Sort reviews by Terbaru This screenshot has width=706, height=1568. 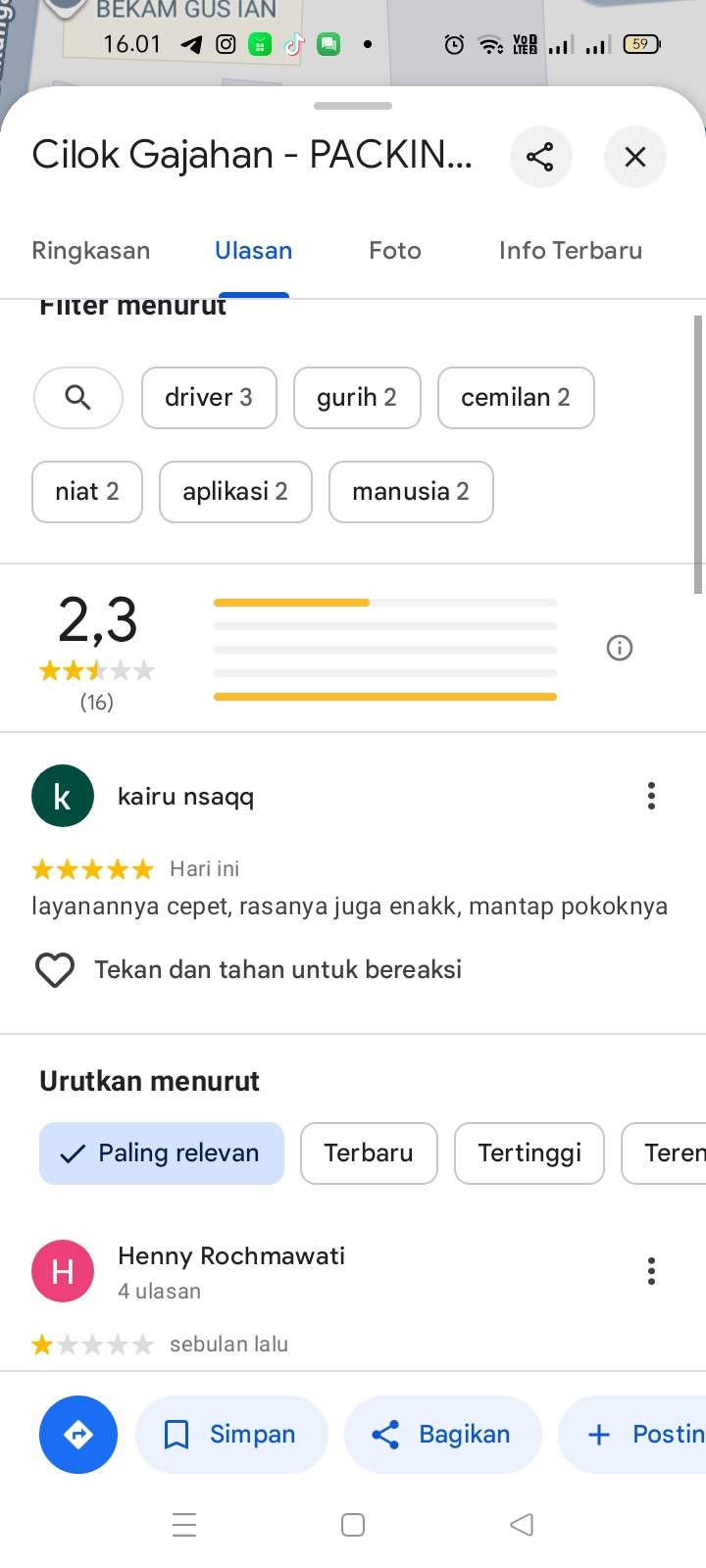369,1153
